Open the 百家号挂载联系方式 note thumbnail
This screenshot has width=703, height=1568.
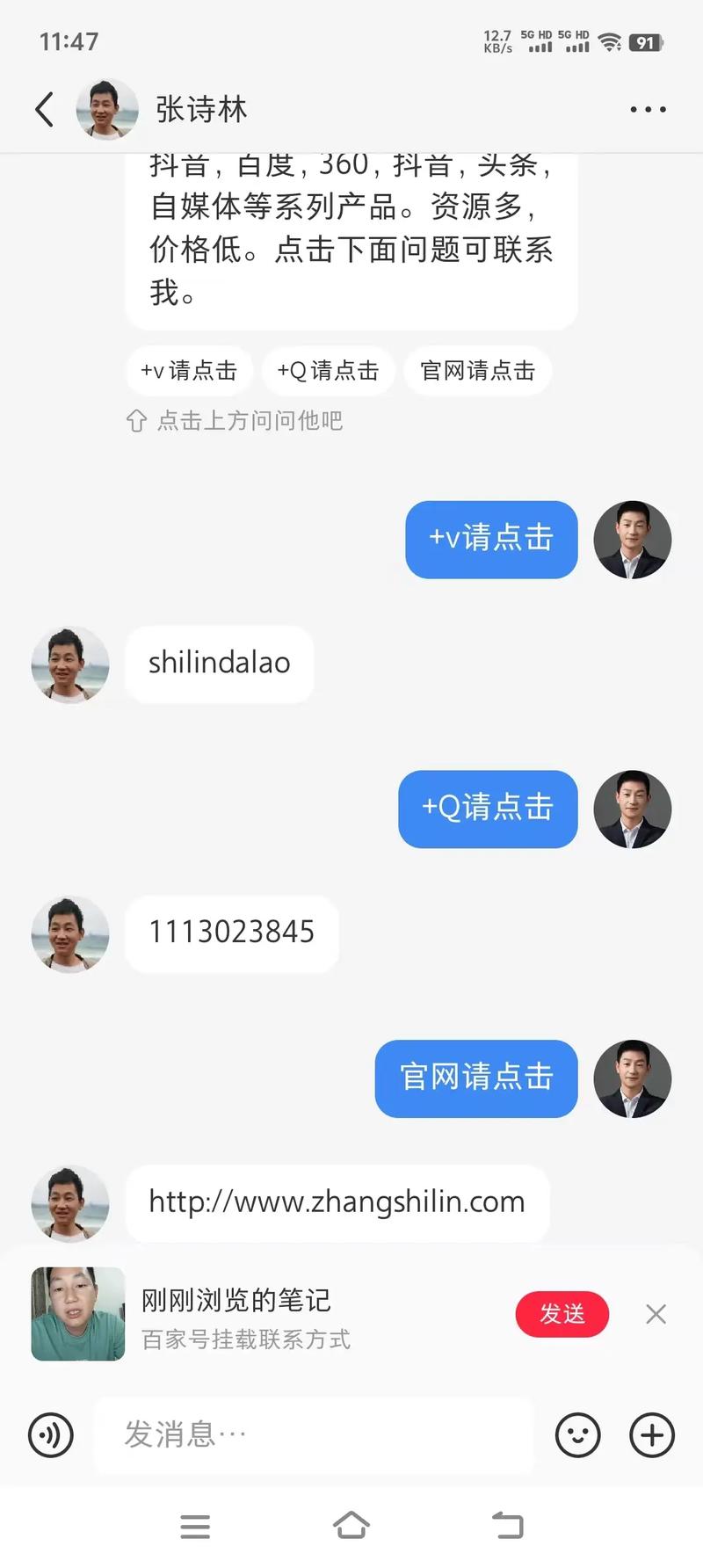(78, 1314)
